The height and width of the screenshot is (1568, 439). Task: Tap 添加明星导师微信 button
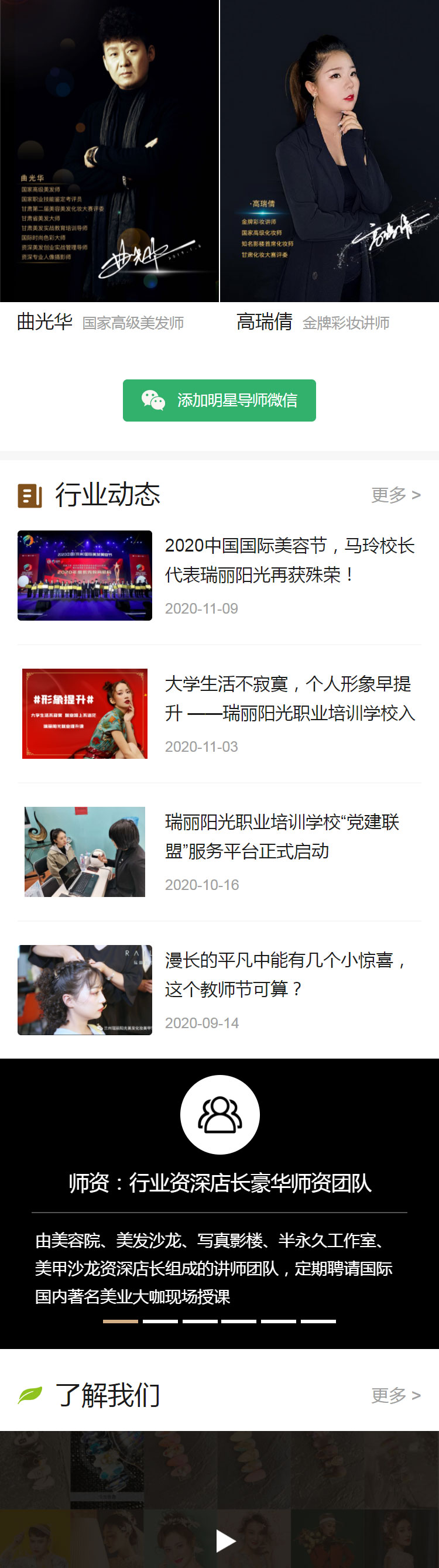[x=219, y=400]
